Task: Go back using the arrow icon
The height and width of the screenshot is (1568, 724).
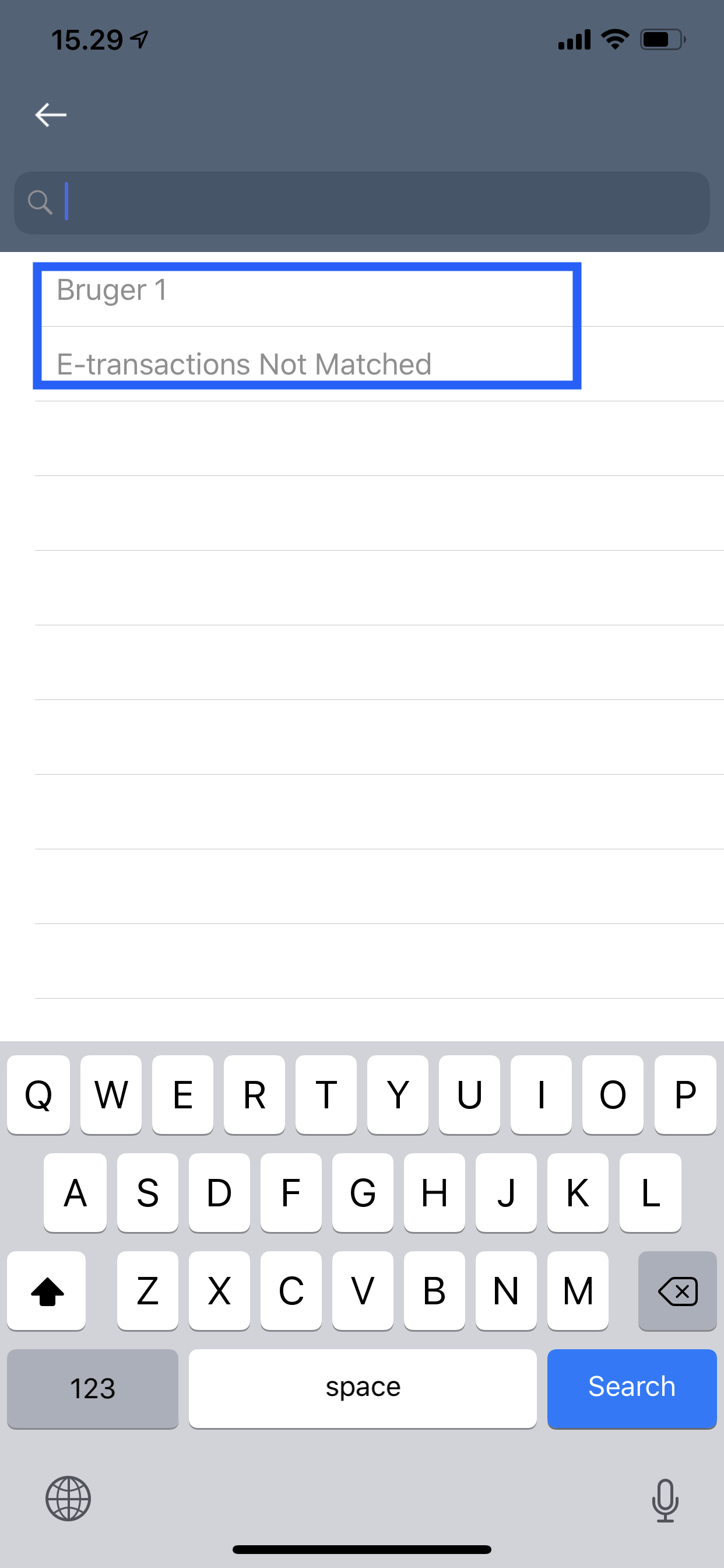Action: (x=51, y=114)
